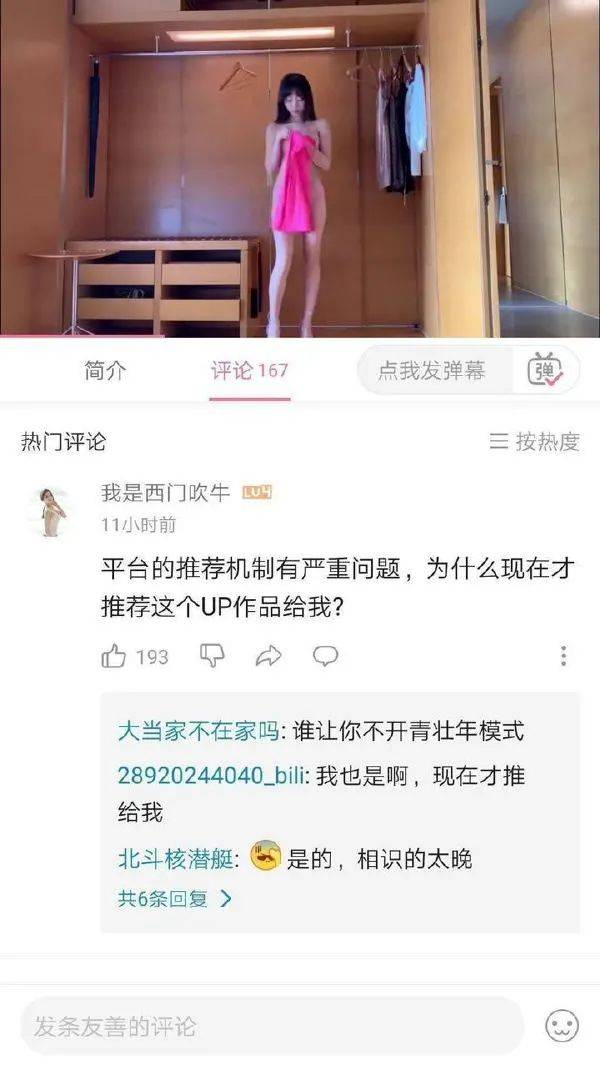
Task: Open 28920244040_bili's username link
Action: [x=212, y=776]
